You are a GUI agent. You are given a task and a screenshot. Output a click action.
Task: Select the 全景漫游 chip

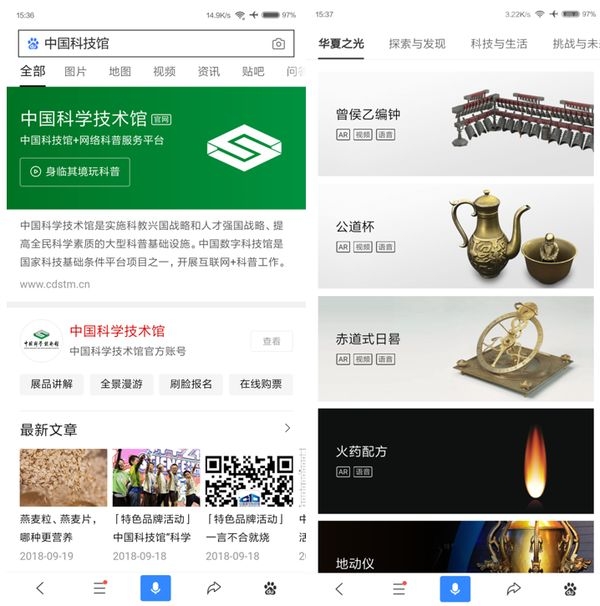pos(121,384)
